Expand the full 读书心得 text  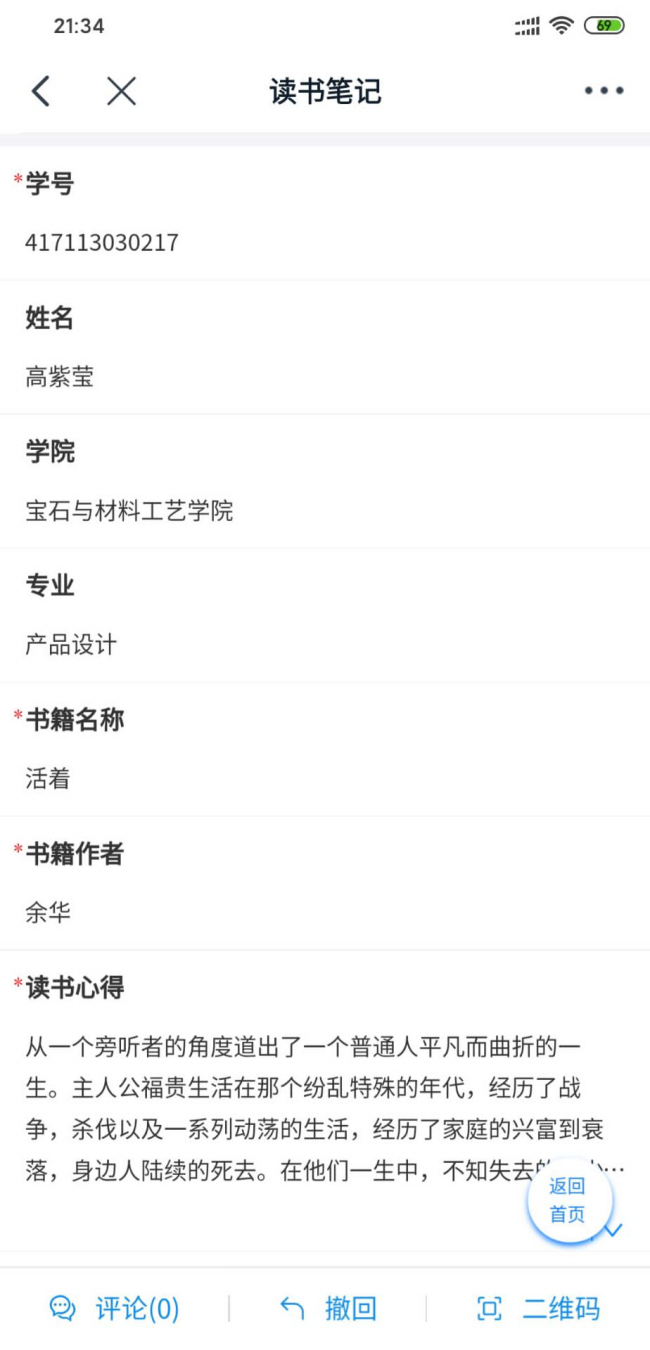click(613, 1229)
